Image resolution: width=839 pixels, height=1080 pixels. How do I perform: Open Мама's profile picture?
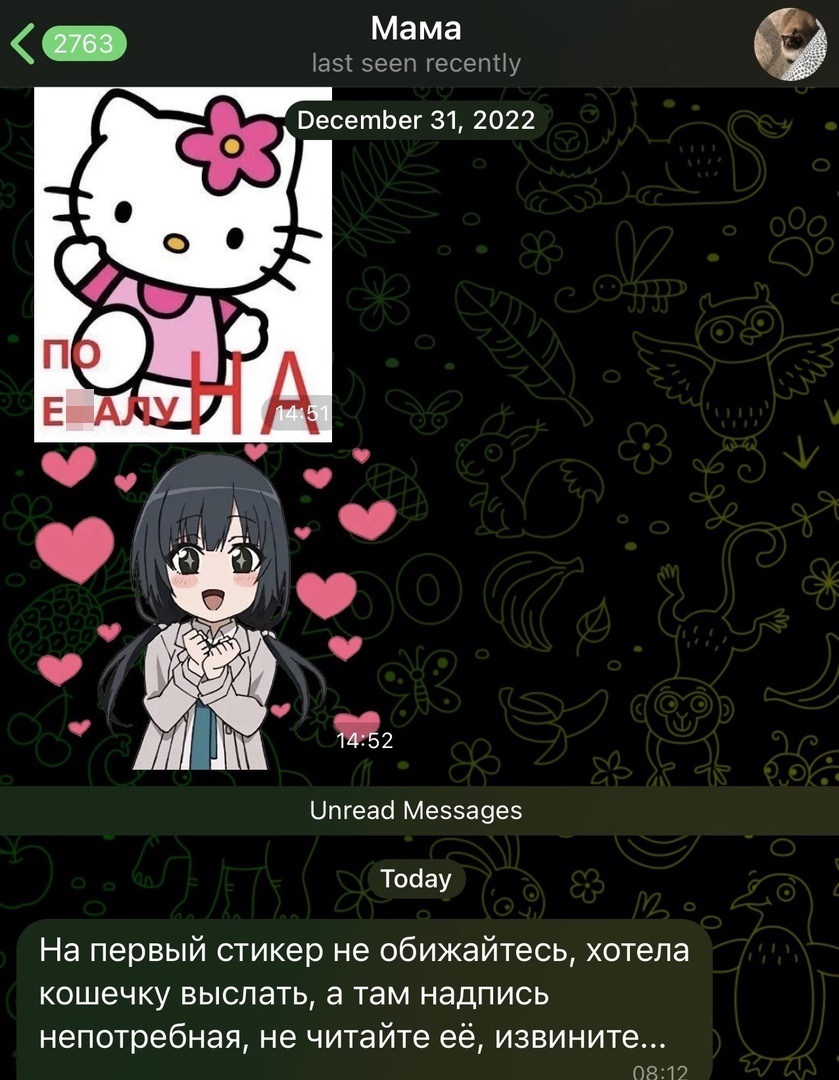[x=789, y=43]
